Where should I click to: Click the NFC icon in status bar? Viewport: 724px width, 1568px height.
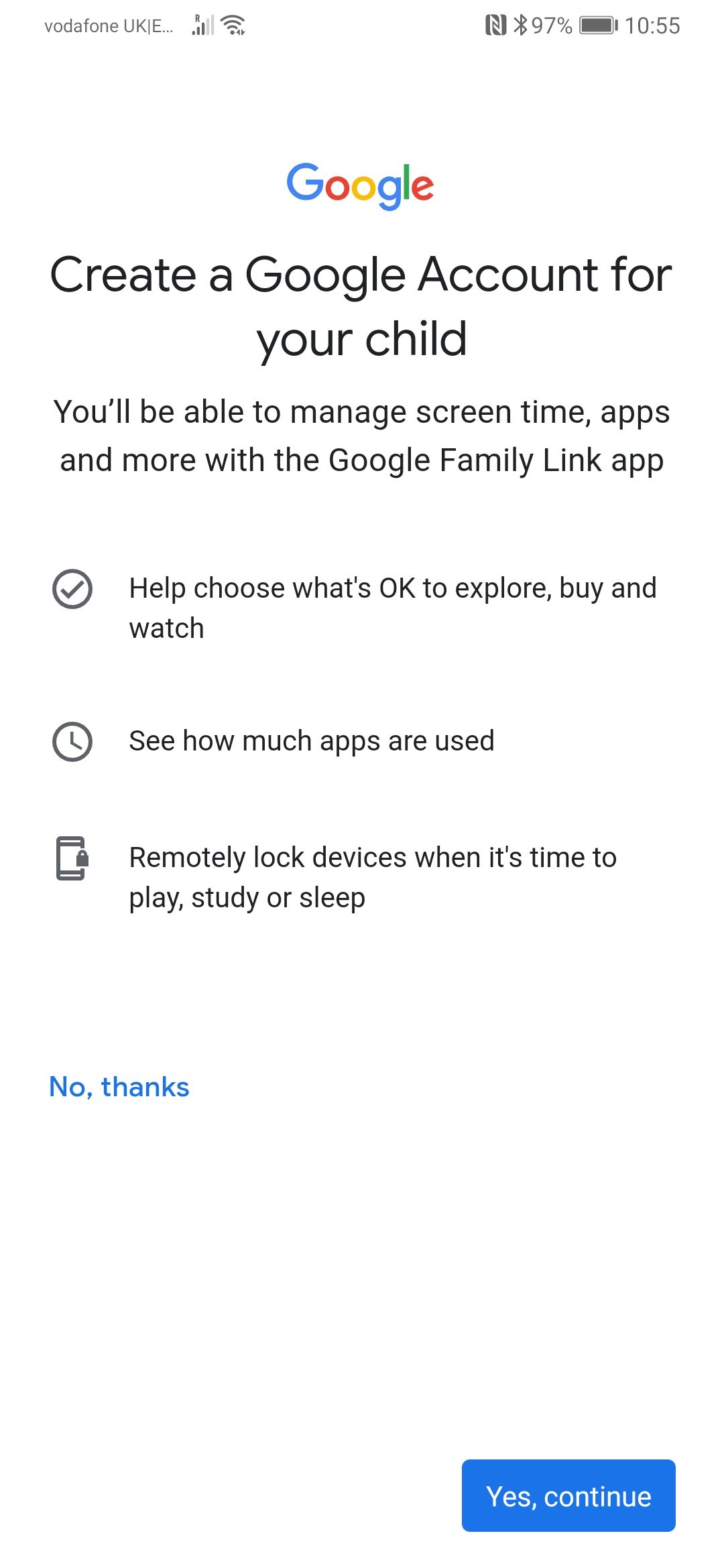(497, 25)
